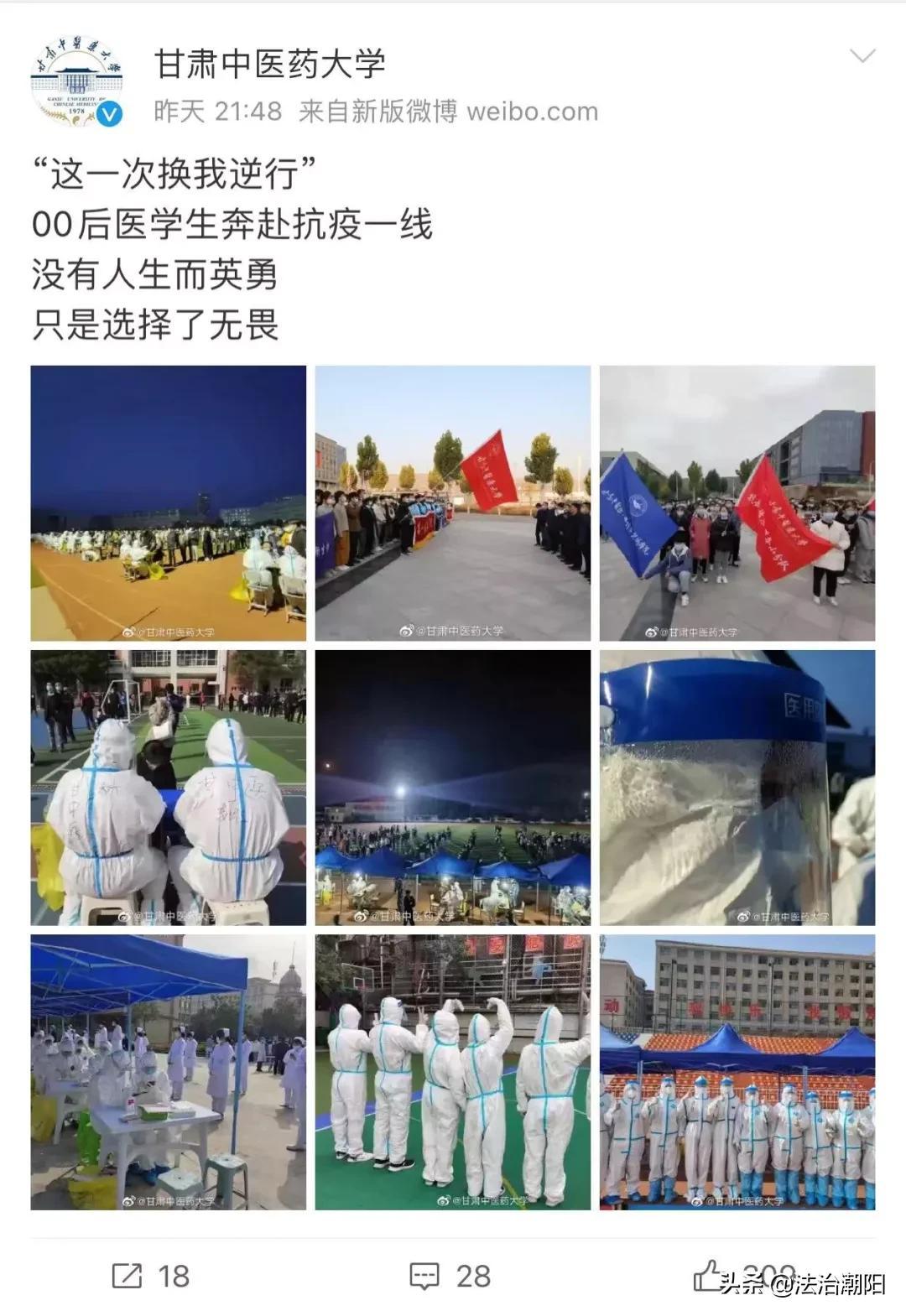Repost this Weibo post
This screenshot has height=1316, width=906.
click(151, 1276)
